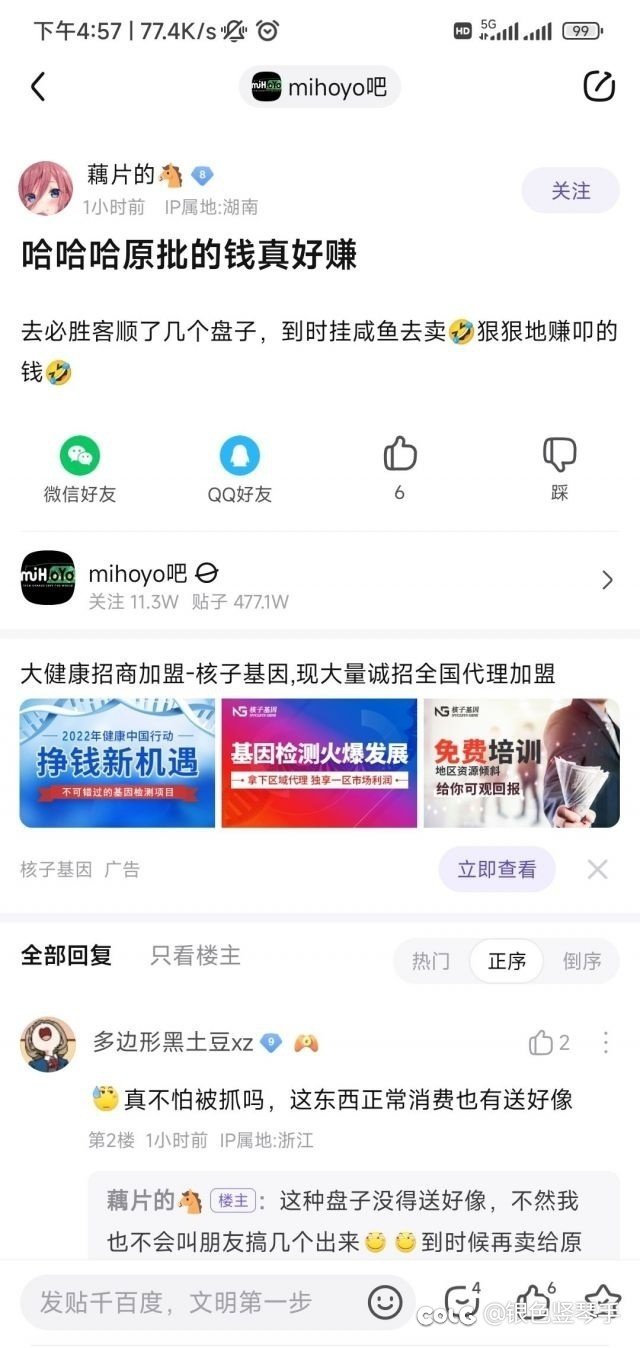Open the mihoyo吧 forum row
The width and height of the screenshot is (640, 1348).
point(320,578)
